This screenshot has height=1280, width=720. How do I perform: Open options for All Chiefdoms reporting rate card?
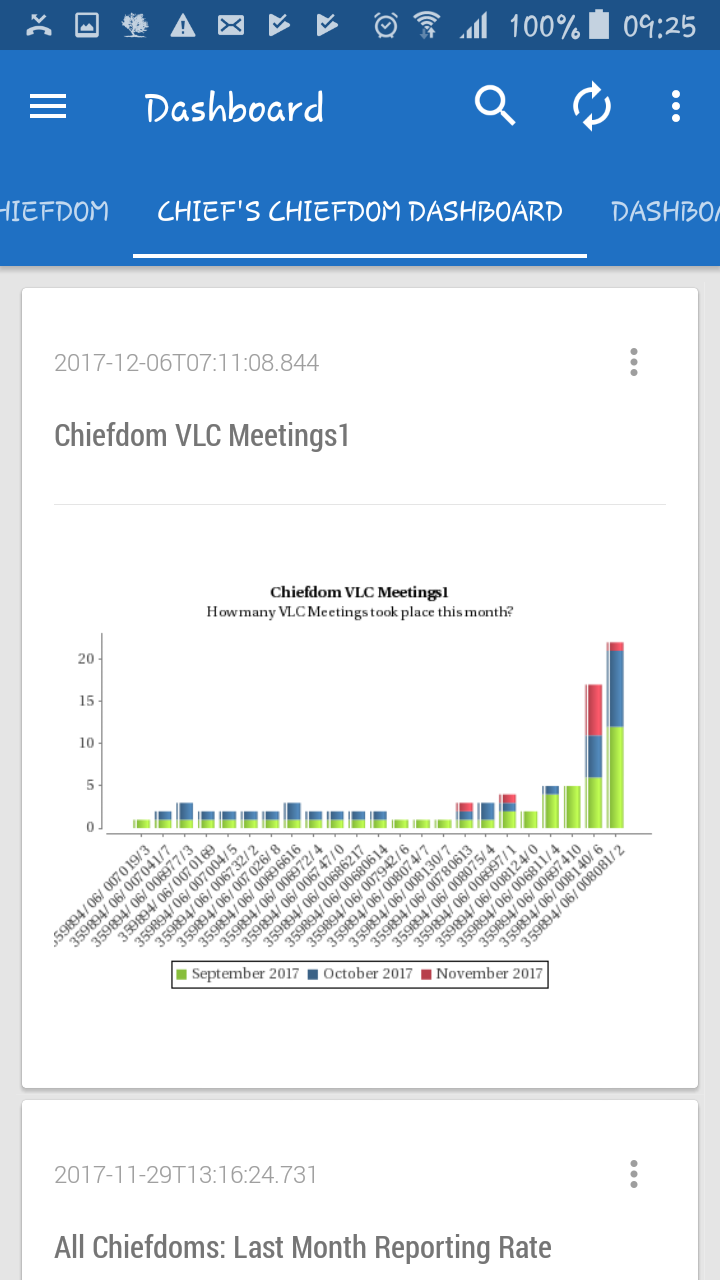pyautogui.click(x=634, y=1174)
